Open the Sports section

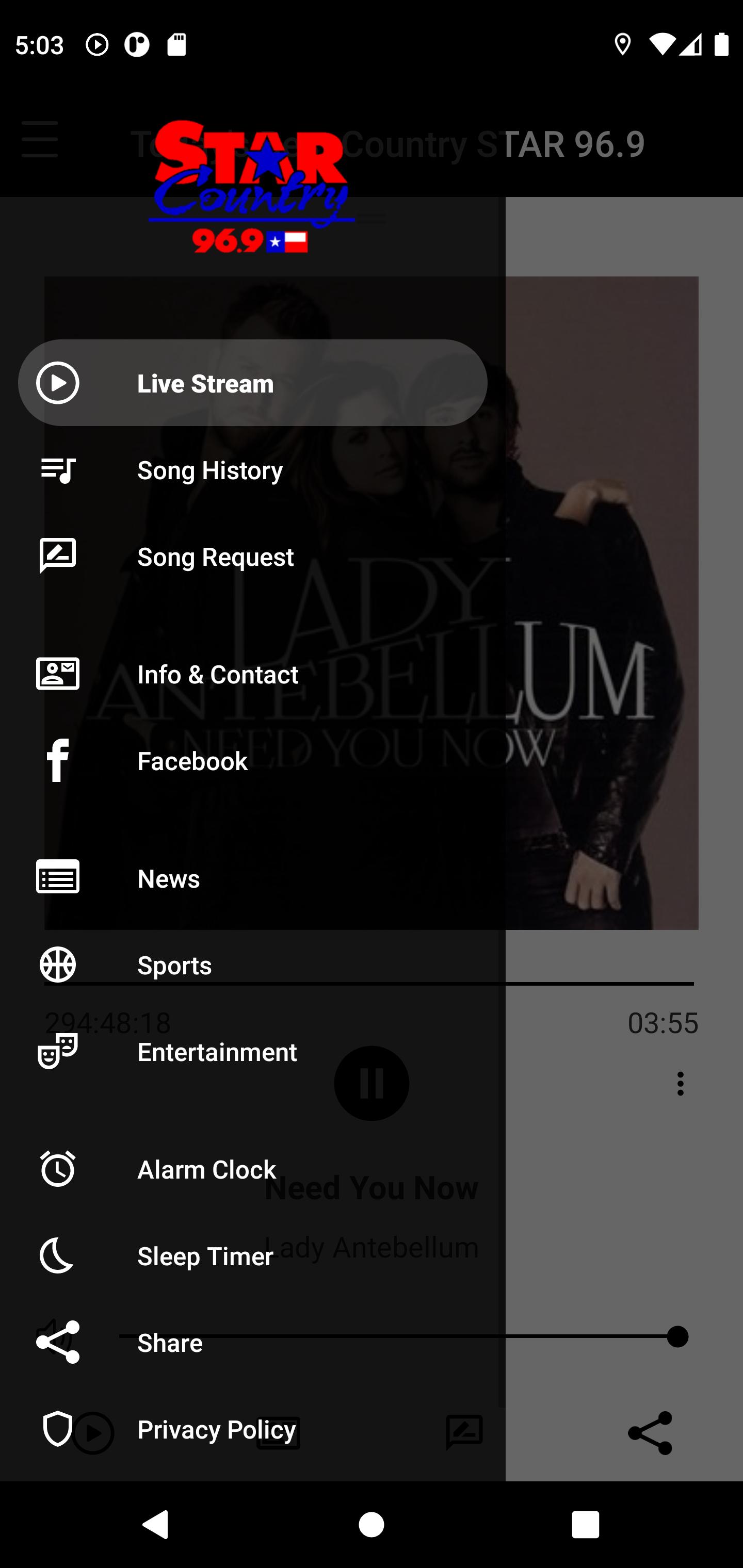[253, 966]
